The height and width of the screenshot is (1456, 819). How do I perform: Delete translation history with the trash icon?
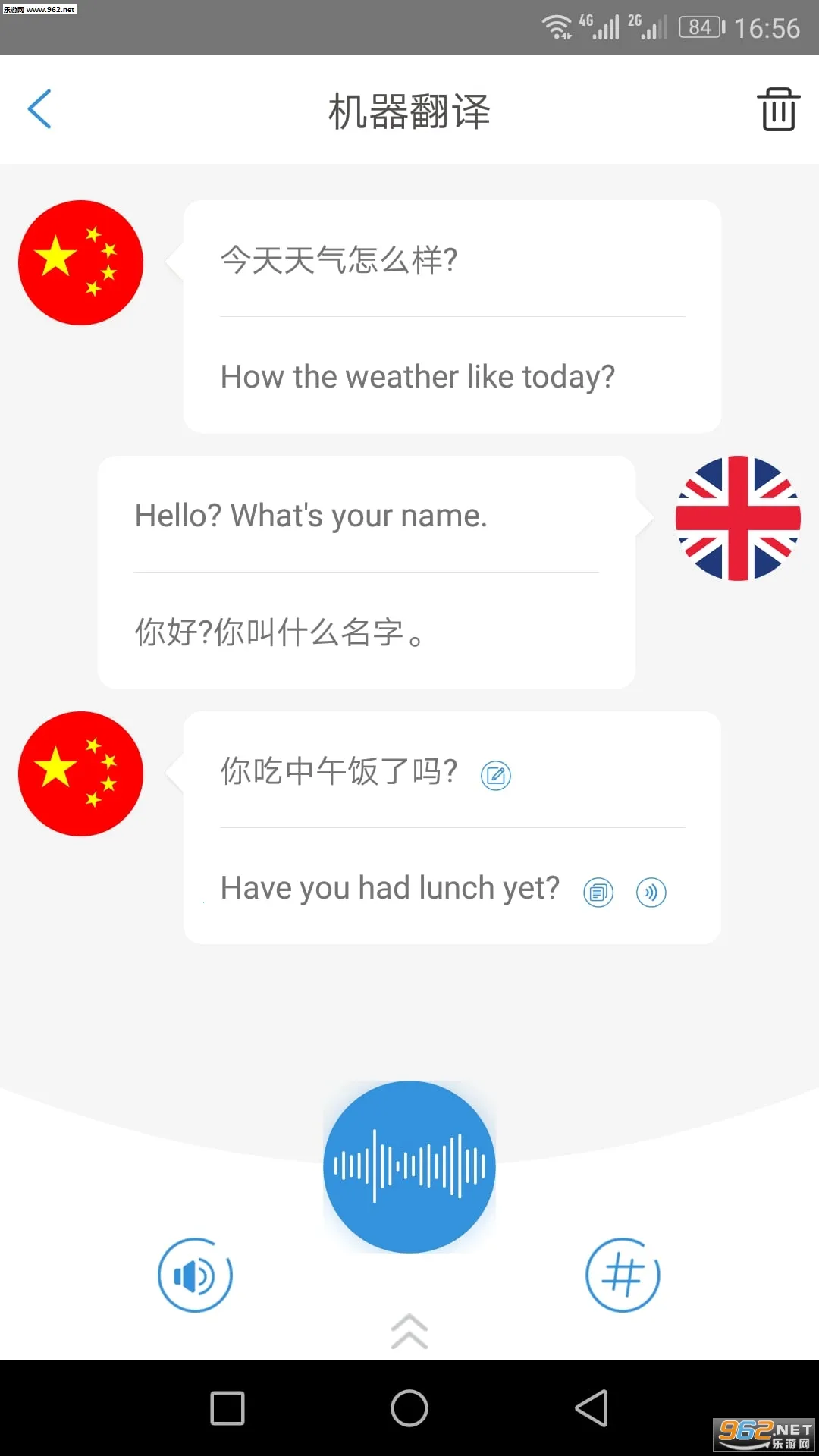coord(777,110)
